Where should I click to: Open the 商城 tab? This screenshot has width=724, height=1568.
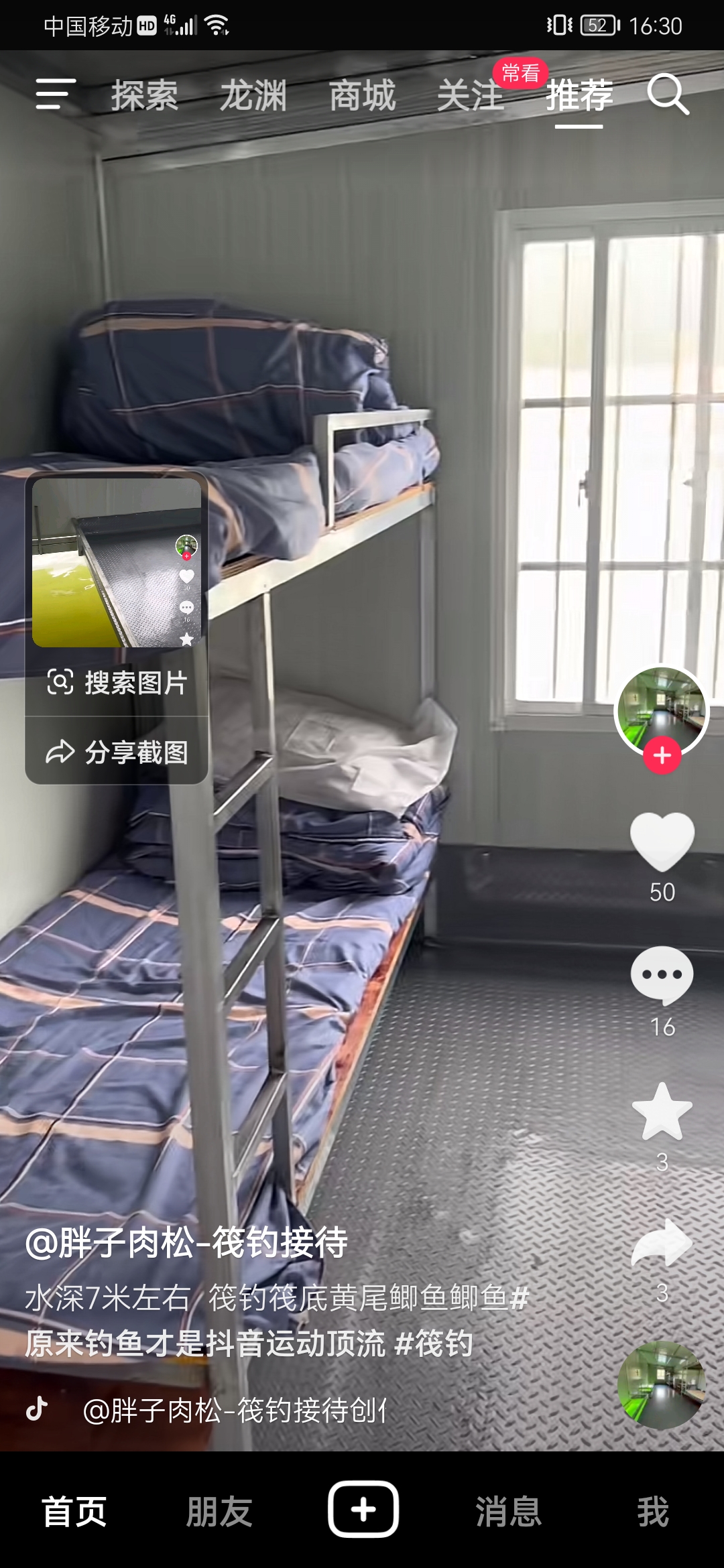tap(362, 95)
